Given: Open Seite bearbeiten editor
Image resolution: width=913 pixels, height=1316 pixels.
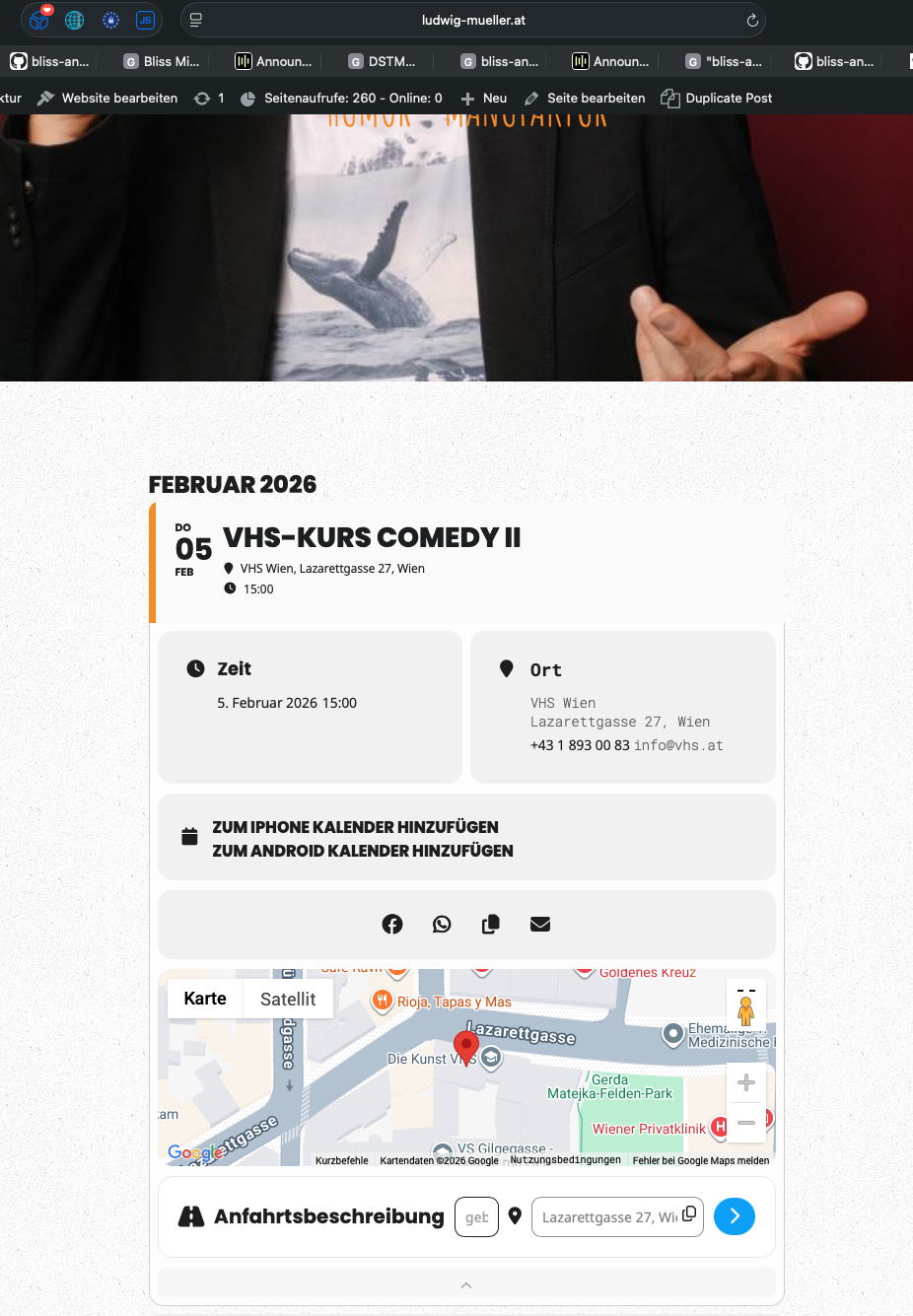Looking at the screenshot, I should pos(585,98).
